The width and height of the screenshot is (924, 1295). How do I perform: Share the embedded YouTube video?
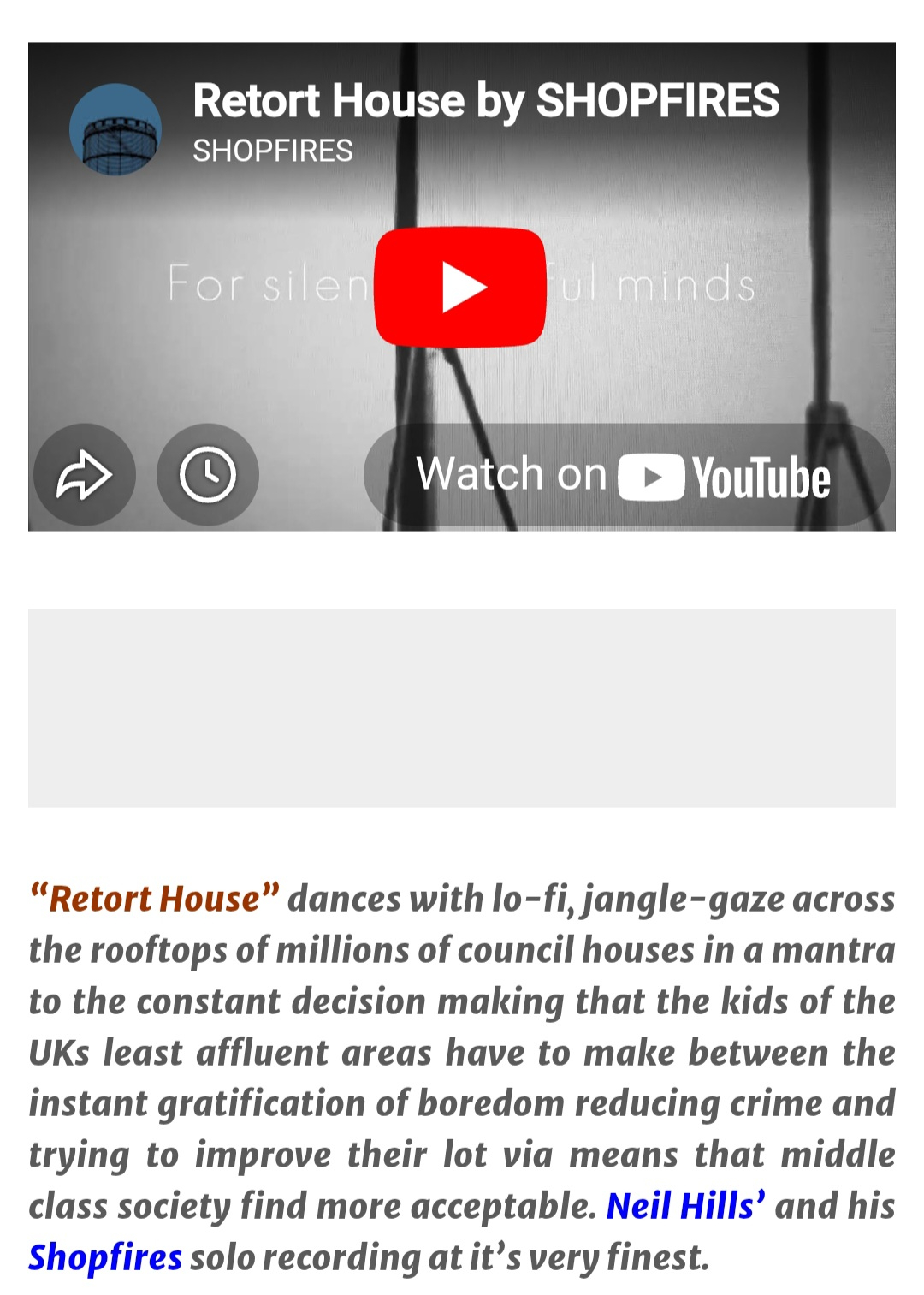point(84,475)
